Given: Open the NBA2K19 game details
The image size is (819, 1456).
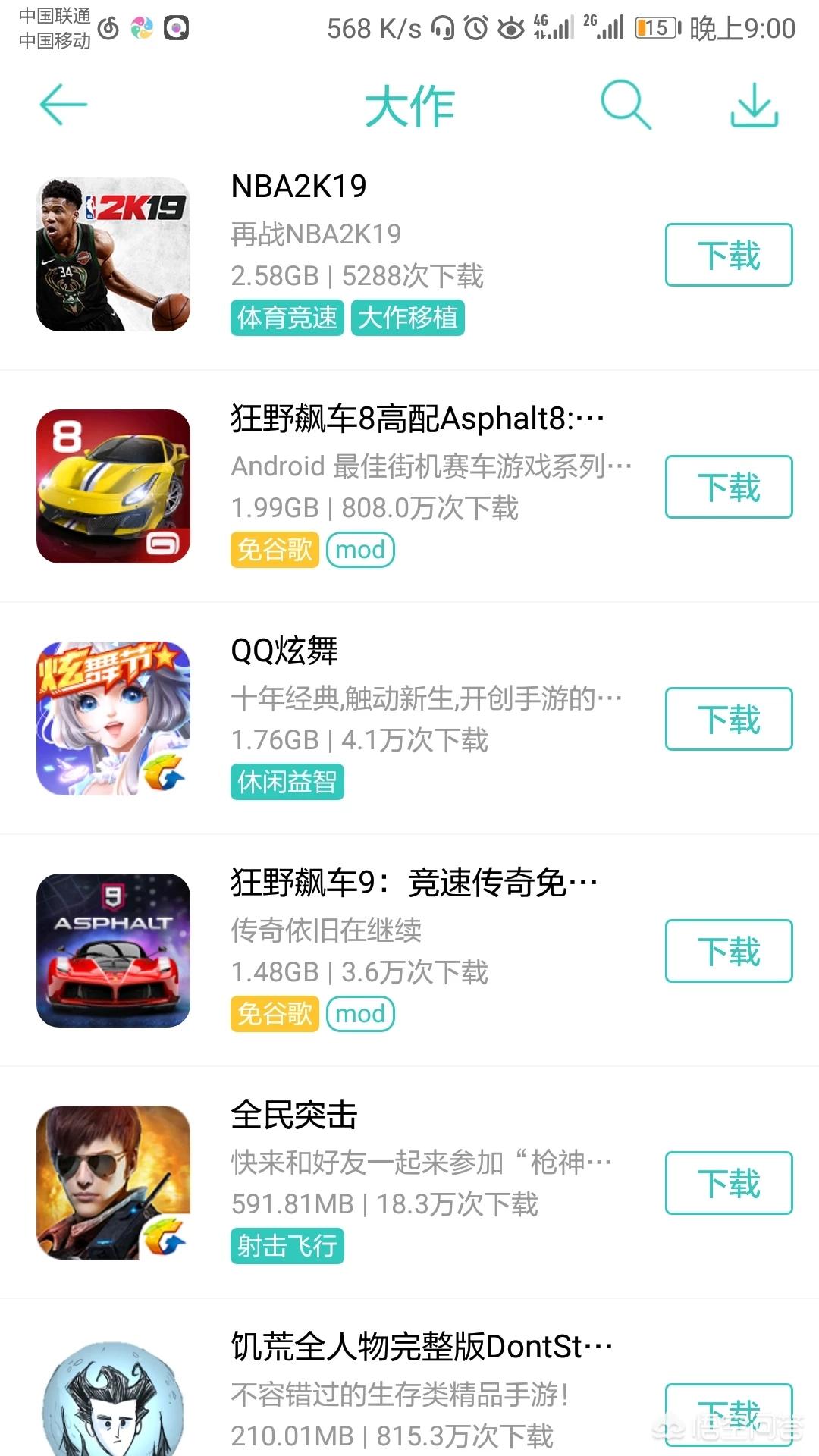Looking at the screenshot, I should (299, 187).
